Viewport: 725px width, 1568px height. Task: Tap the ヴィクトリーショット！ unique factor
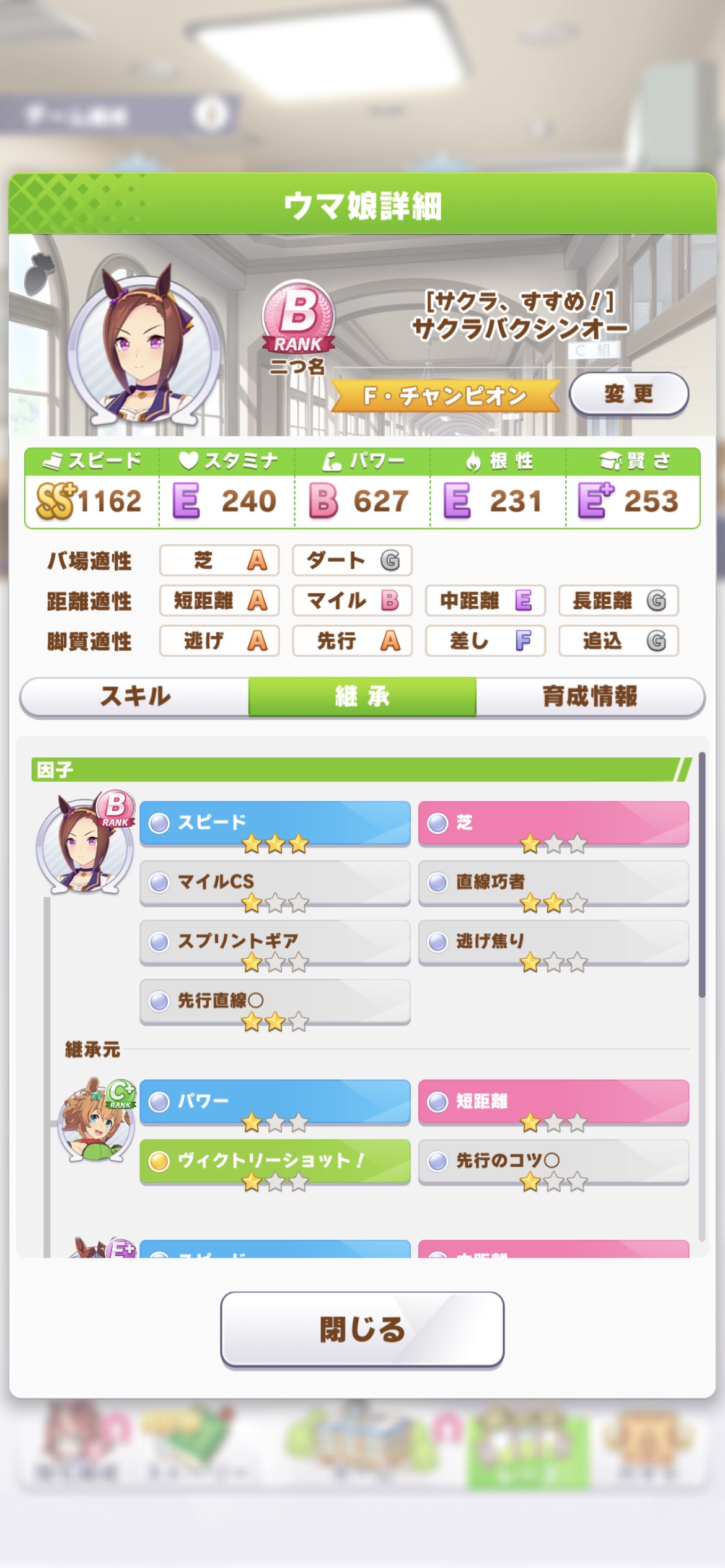[x=275, y=1162]
